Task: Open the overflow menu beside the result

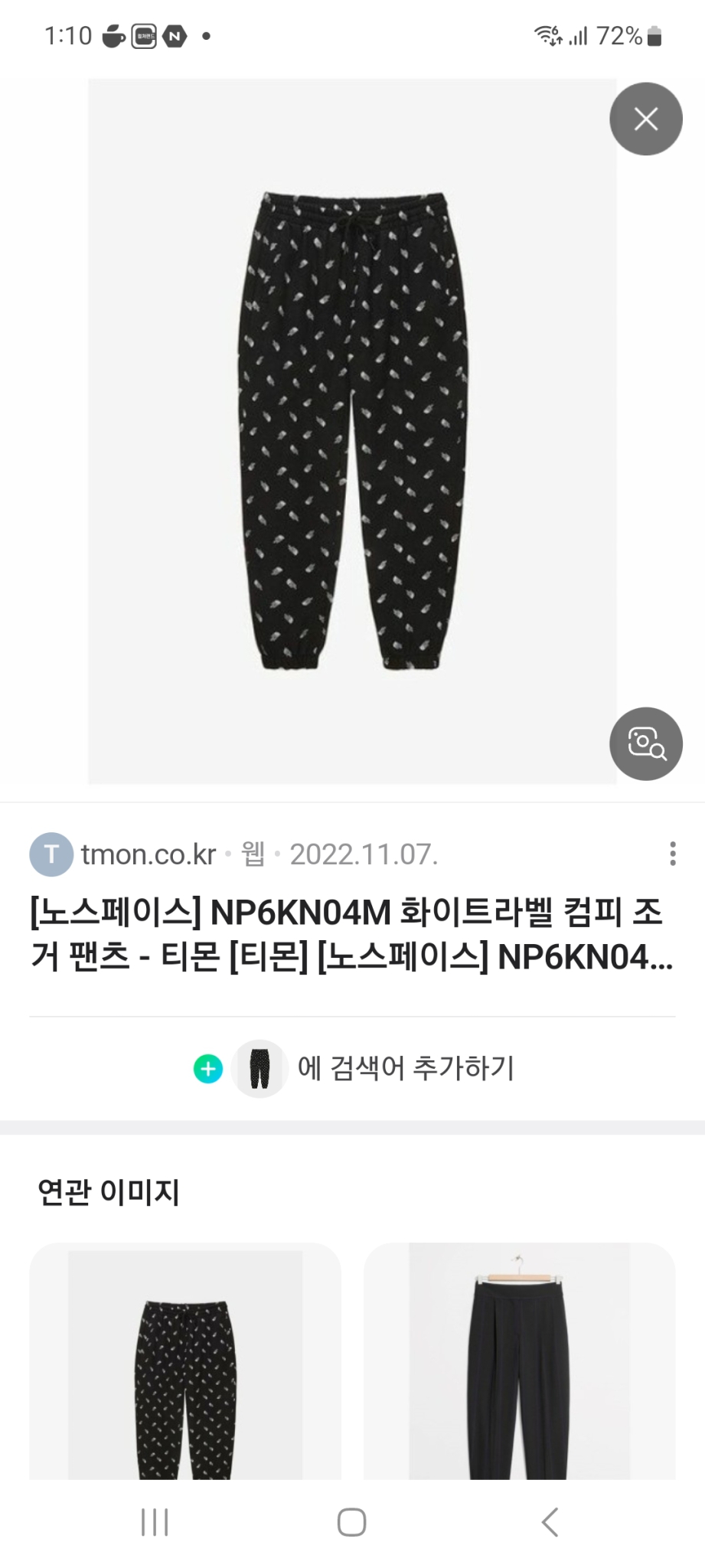Action: point(672,854)
